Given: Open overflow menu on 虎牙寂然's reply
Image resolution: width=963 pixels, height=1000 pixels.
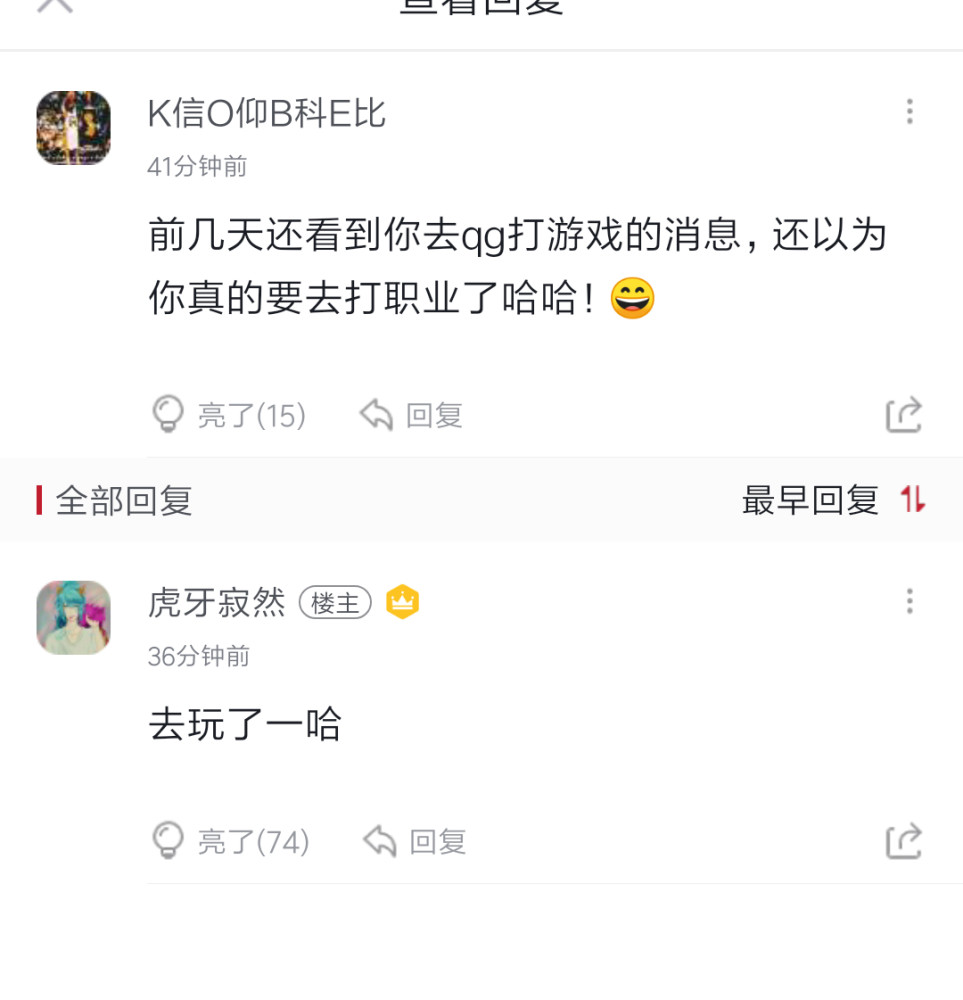Looking at the screenshot, I should [909, 601].
